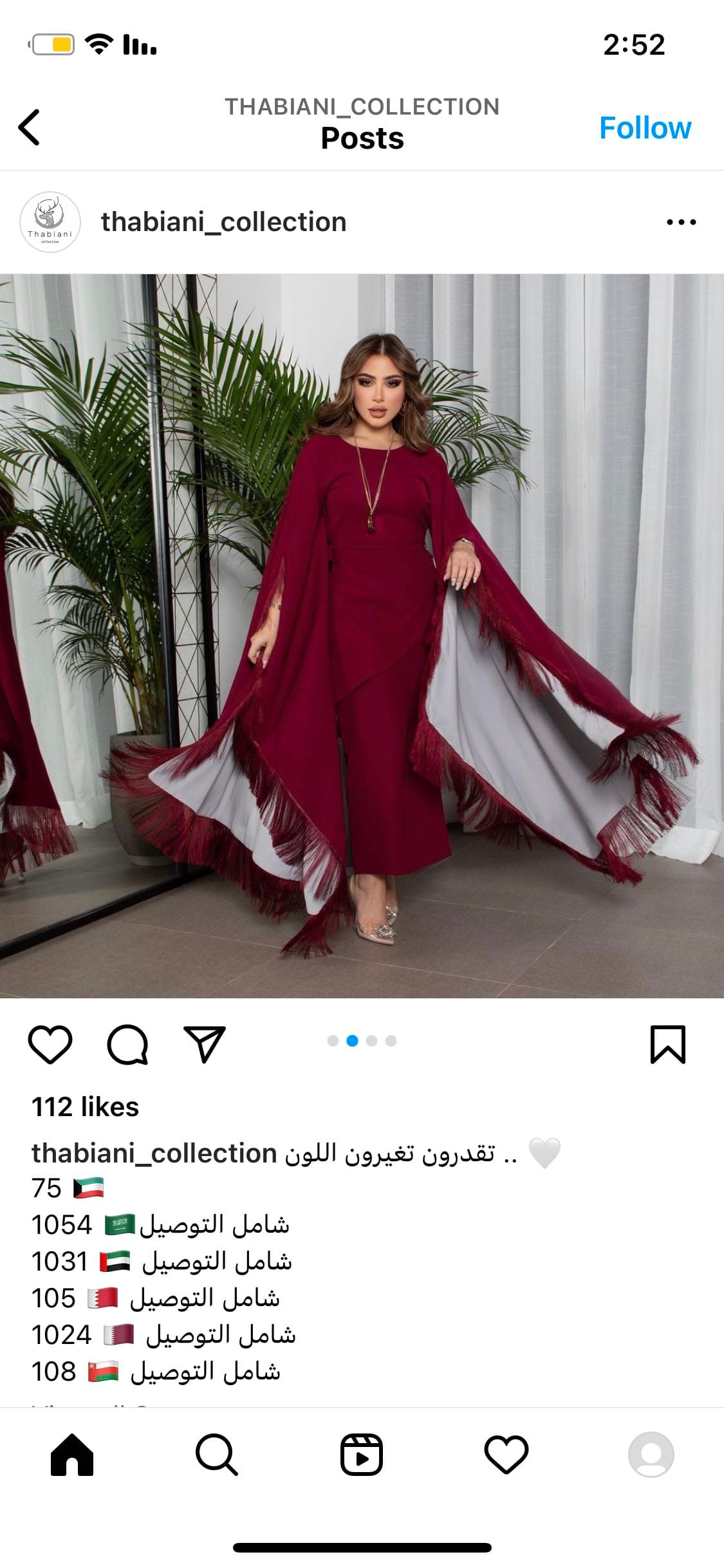This screenshot has height=1568, width=724.
Task: Share the post with the paper plane icon
Action: click(x=205, y=1044)
